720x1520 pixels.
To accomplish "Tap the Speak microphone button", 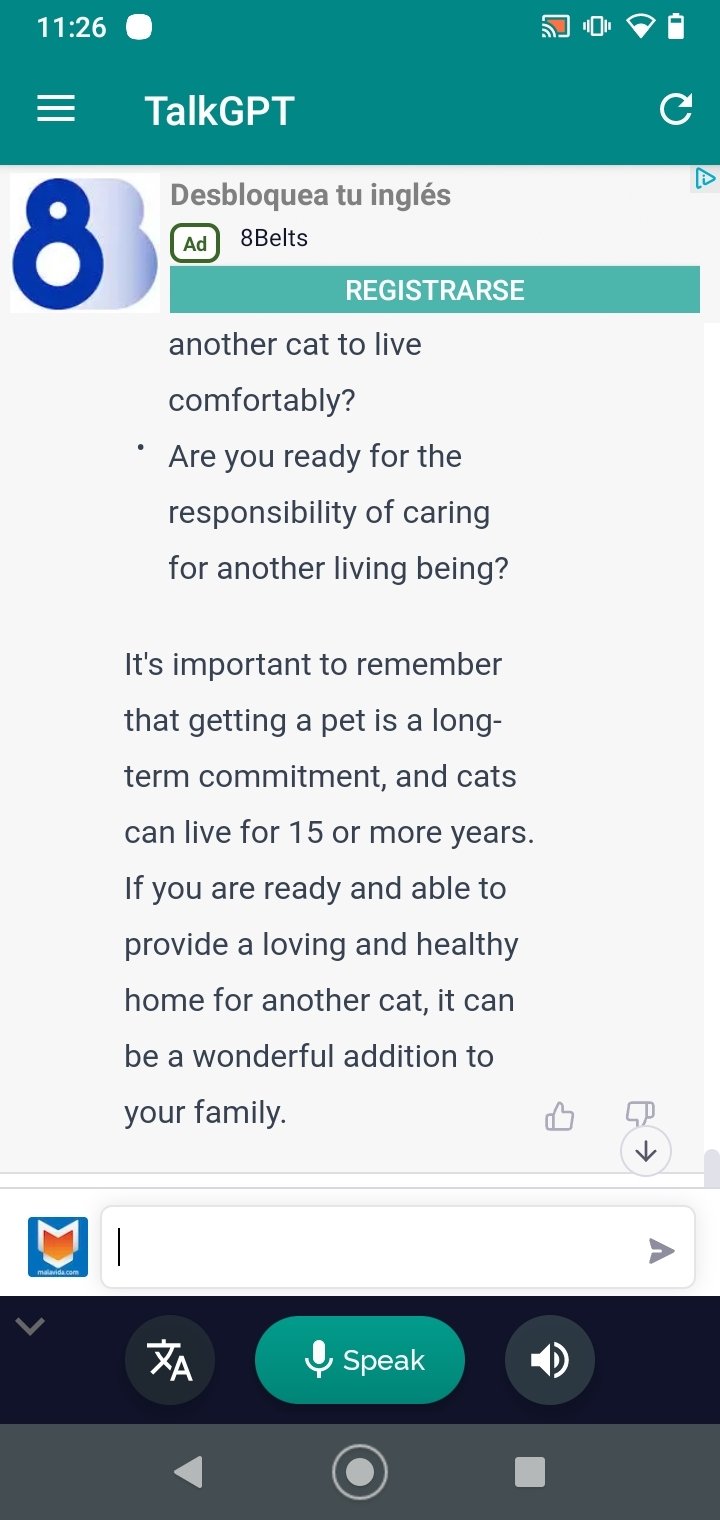I will tap(360, 1360).
